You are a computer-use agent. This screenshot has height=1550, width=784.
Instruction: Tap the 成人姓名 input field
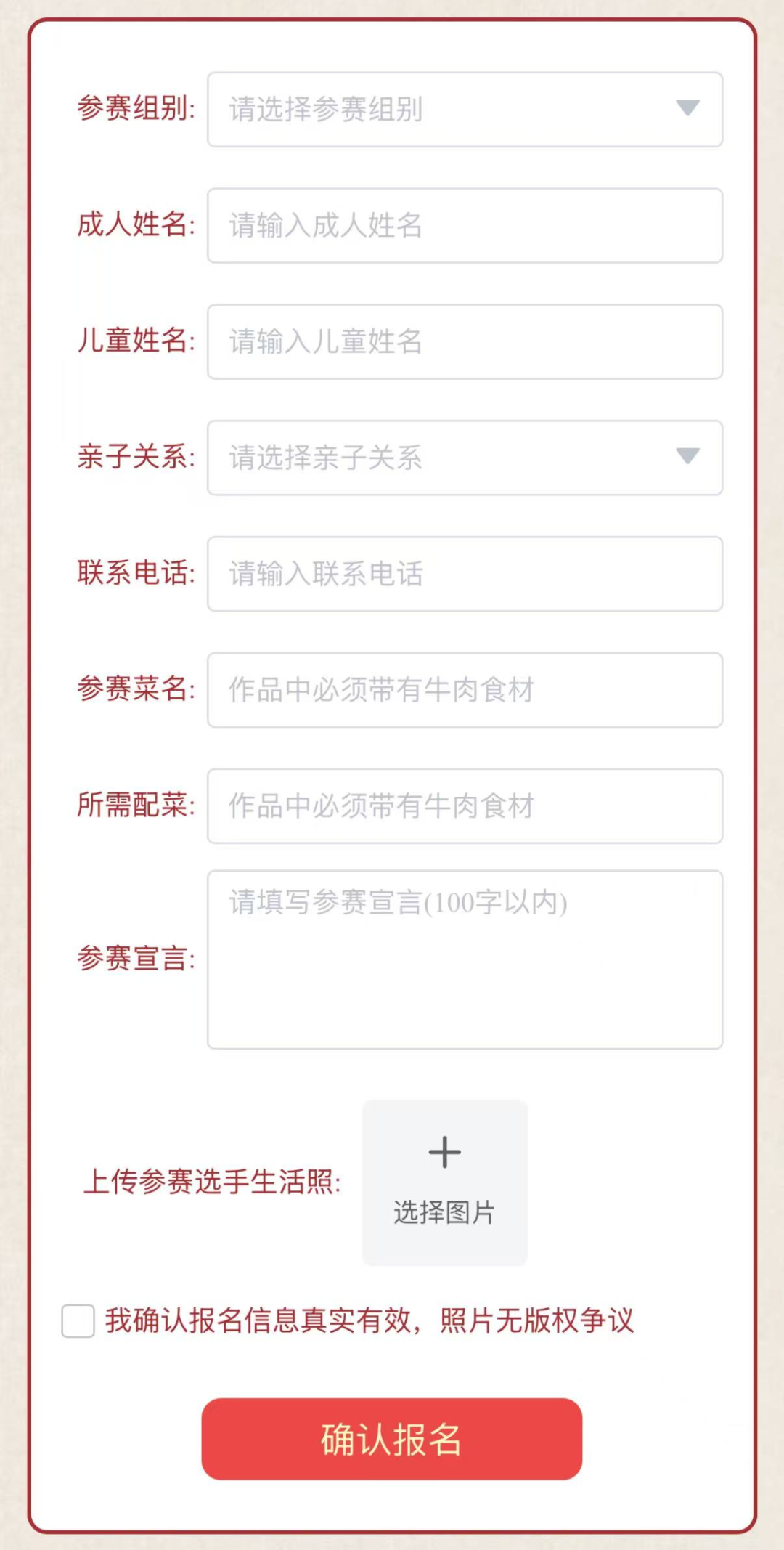pyautogui.click(x=465, y=226)
